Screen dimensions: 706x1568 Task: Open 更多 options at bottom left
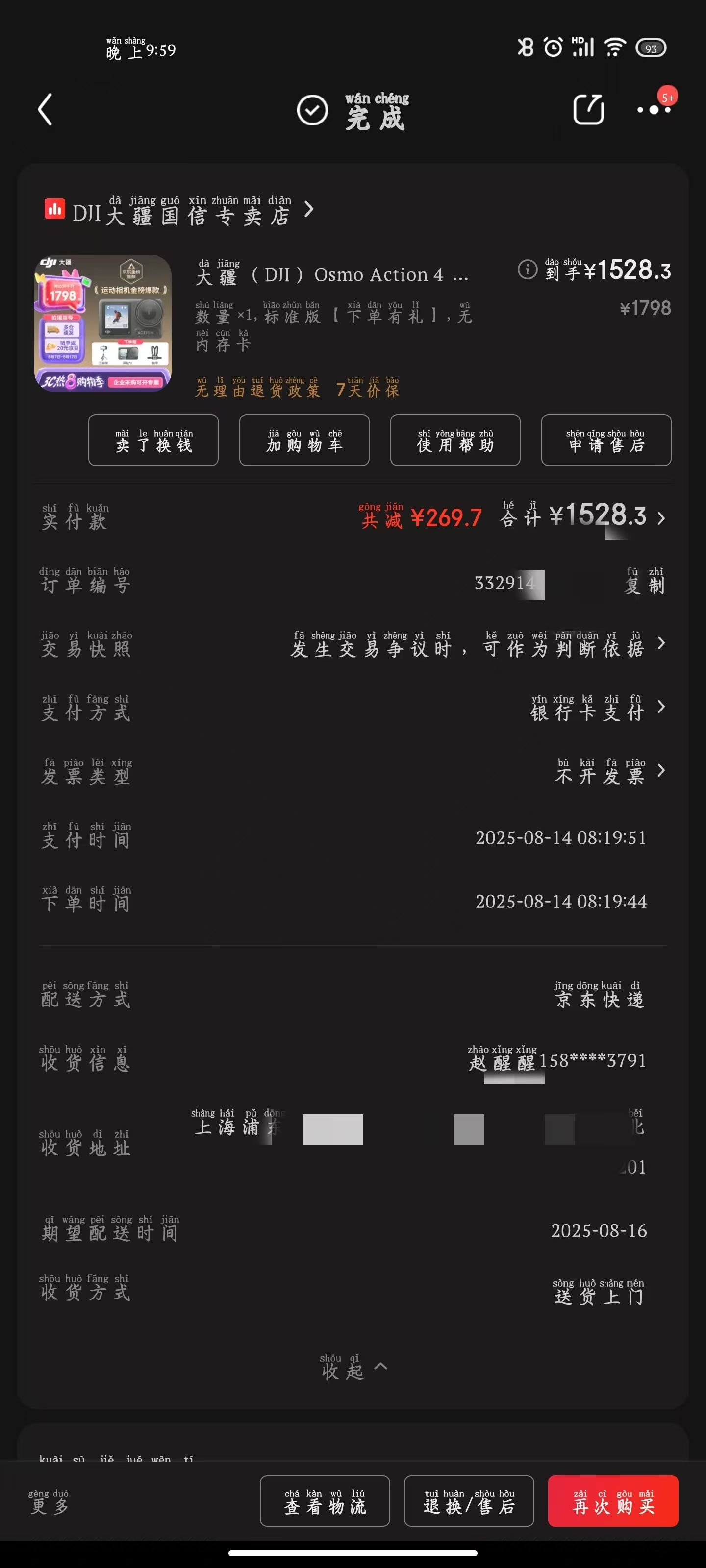click(49, 1502)
